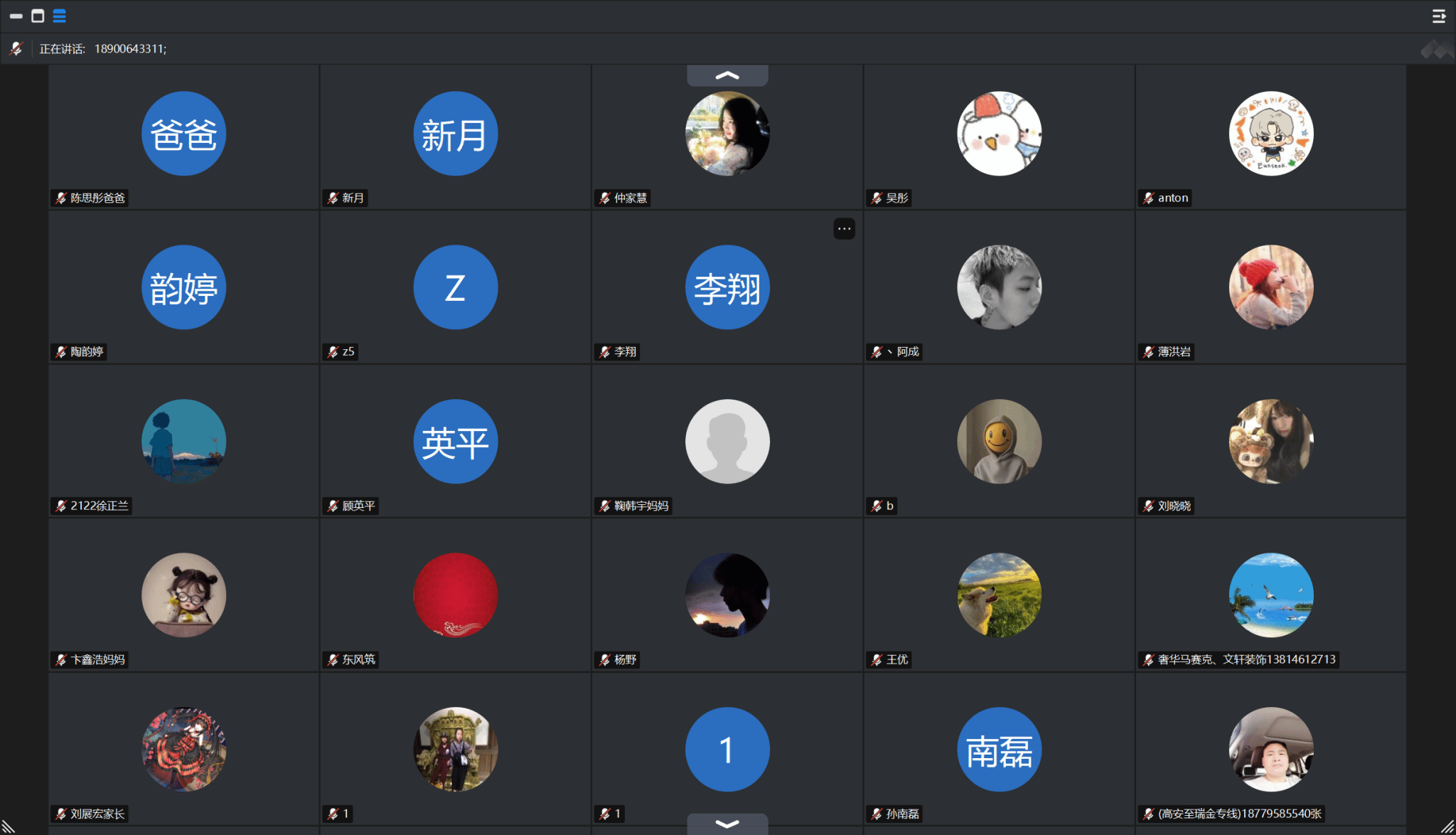Select 仲家慧's participant tile
This screenshot has height=835, width=1456.
point(727,135)
